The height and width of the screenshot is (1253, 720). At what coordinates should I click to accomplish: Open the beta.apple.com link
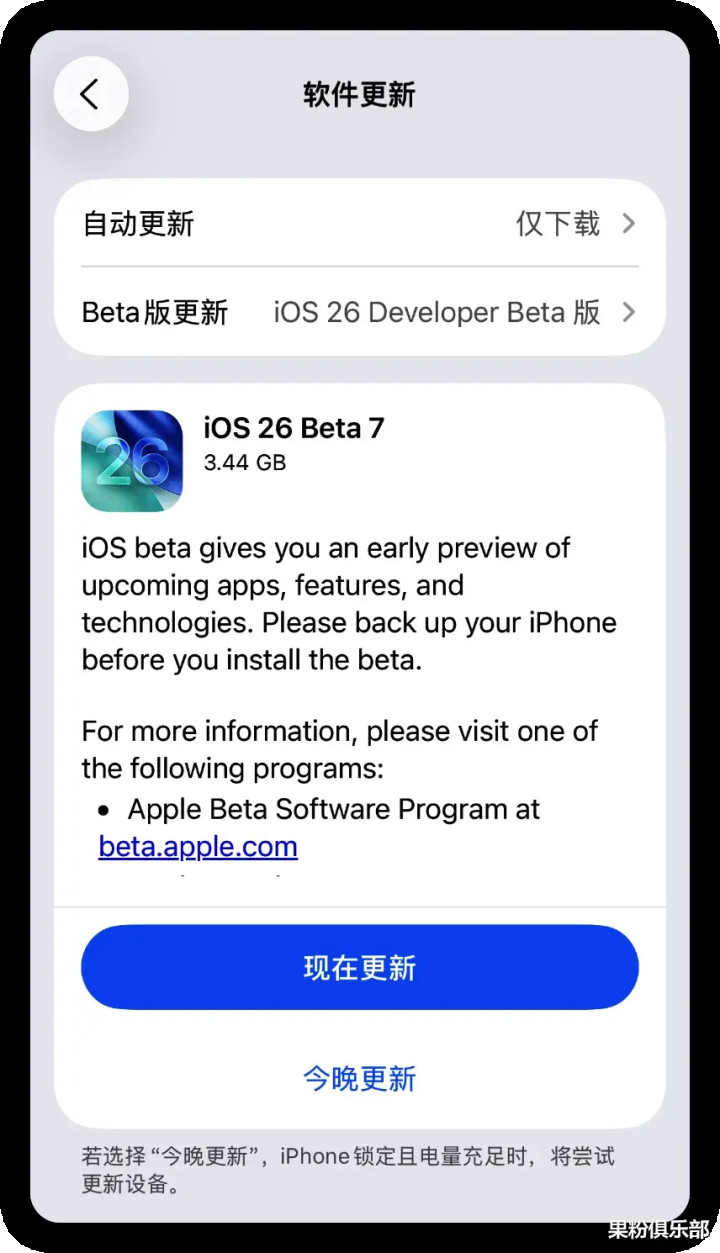pyautogui.click(x=198, y=847)
